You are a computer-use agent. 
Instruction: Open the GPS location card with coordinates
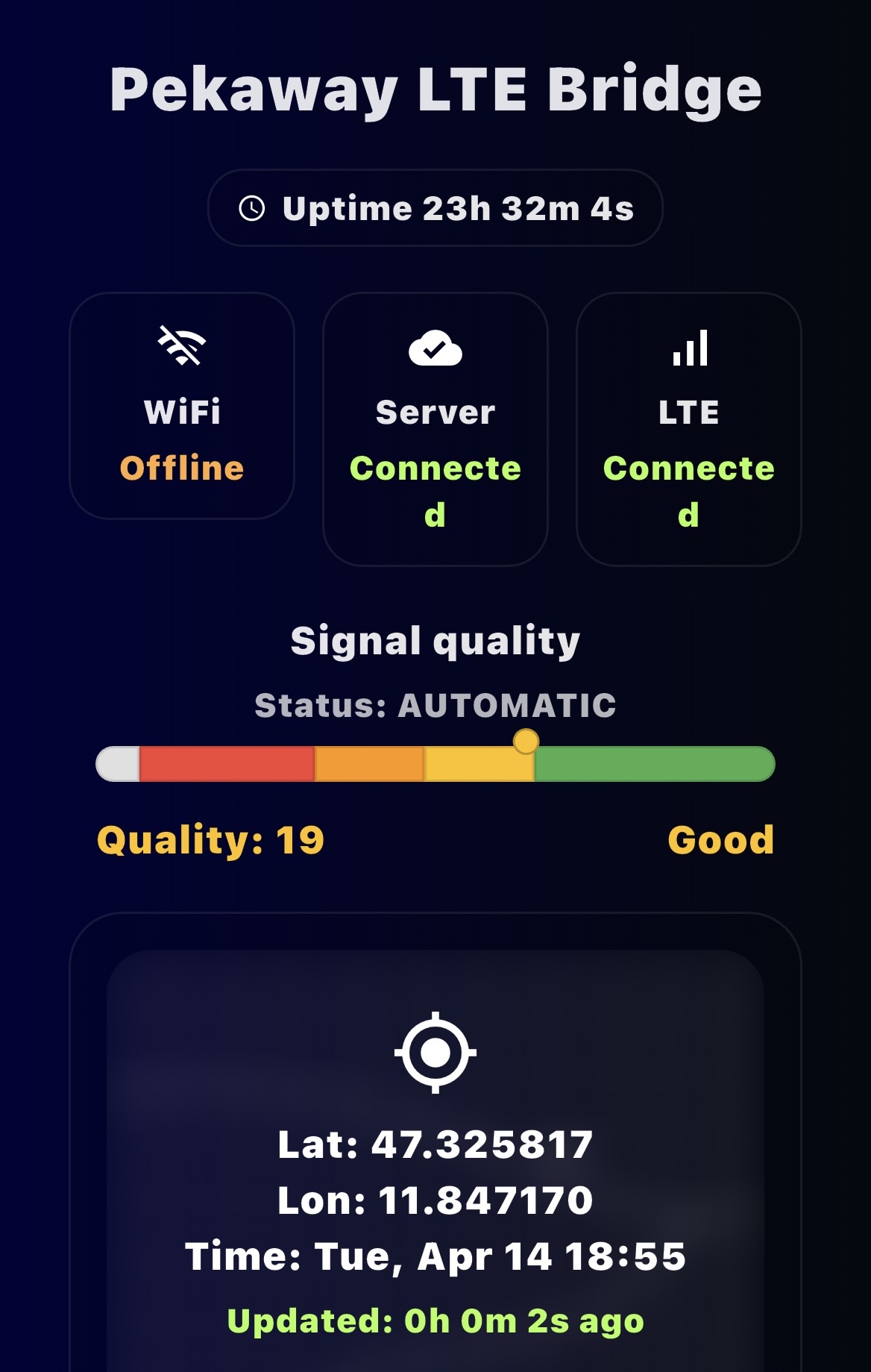pos(435,1164)
